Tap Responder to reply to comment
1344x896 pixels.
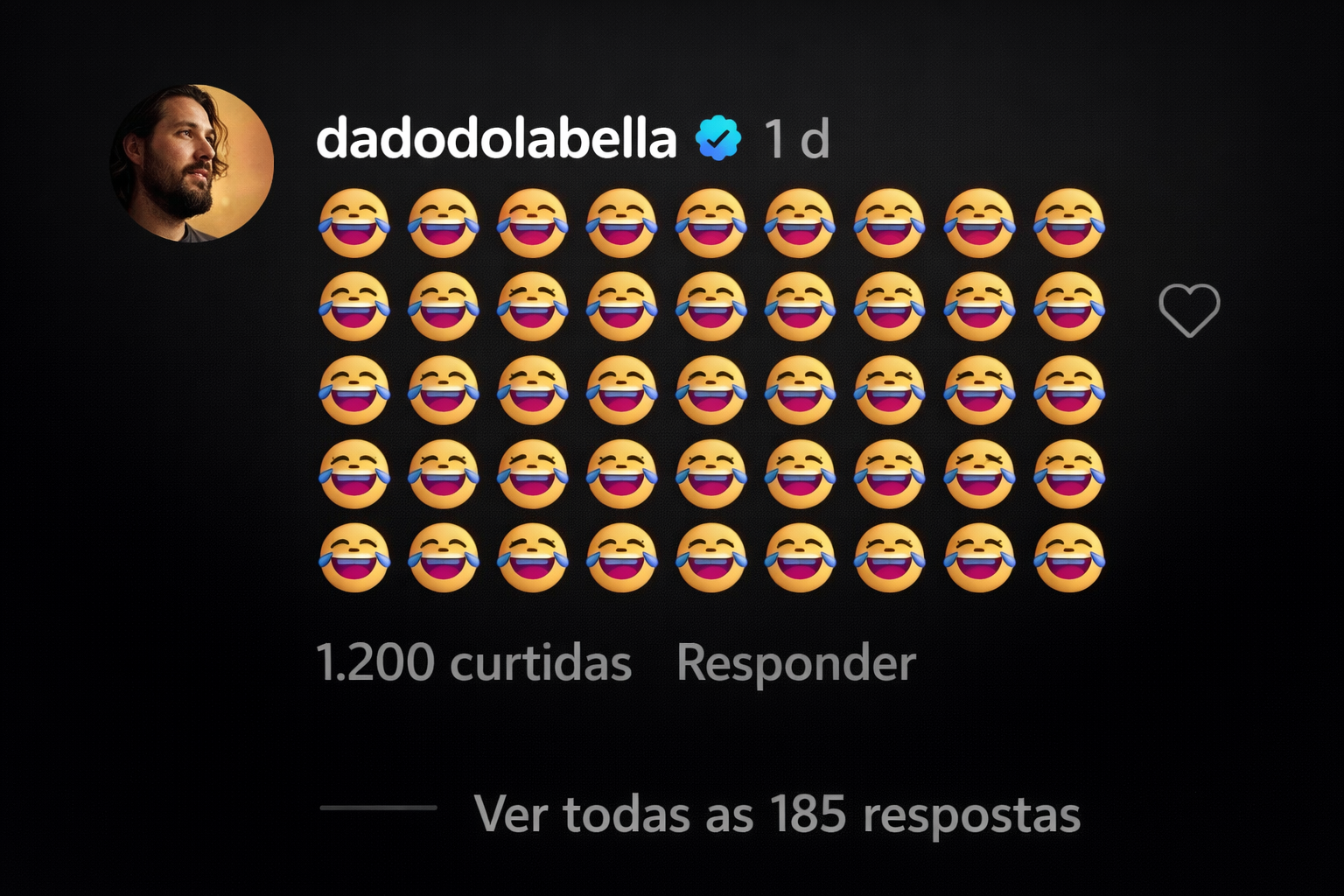pyautogui.click(x=795, y=662)
